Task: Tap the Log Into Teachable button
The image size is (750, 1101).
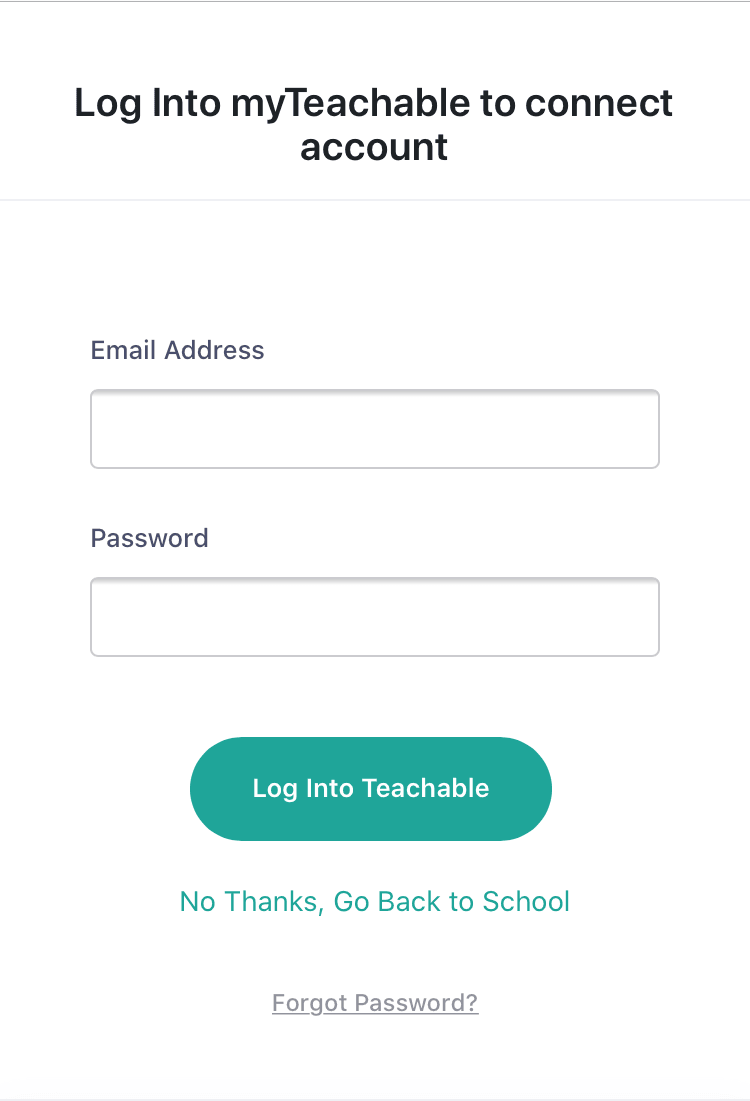Action: coord(371,789)
